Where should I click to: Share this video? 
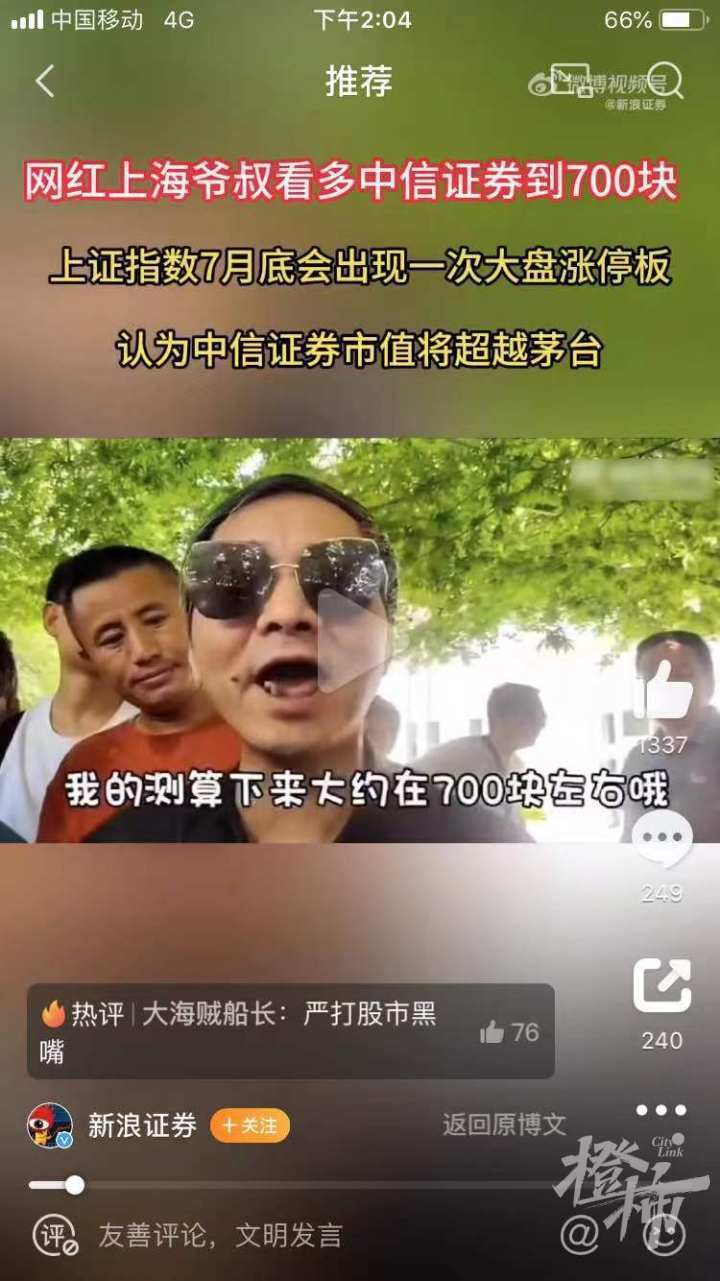tap(662, 986)
